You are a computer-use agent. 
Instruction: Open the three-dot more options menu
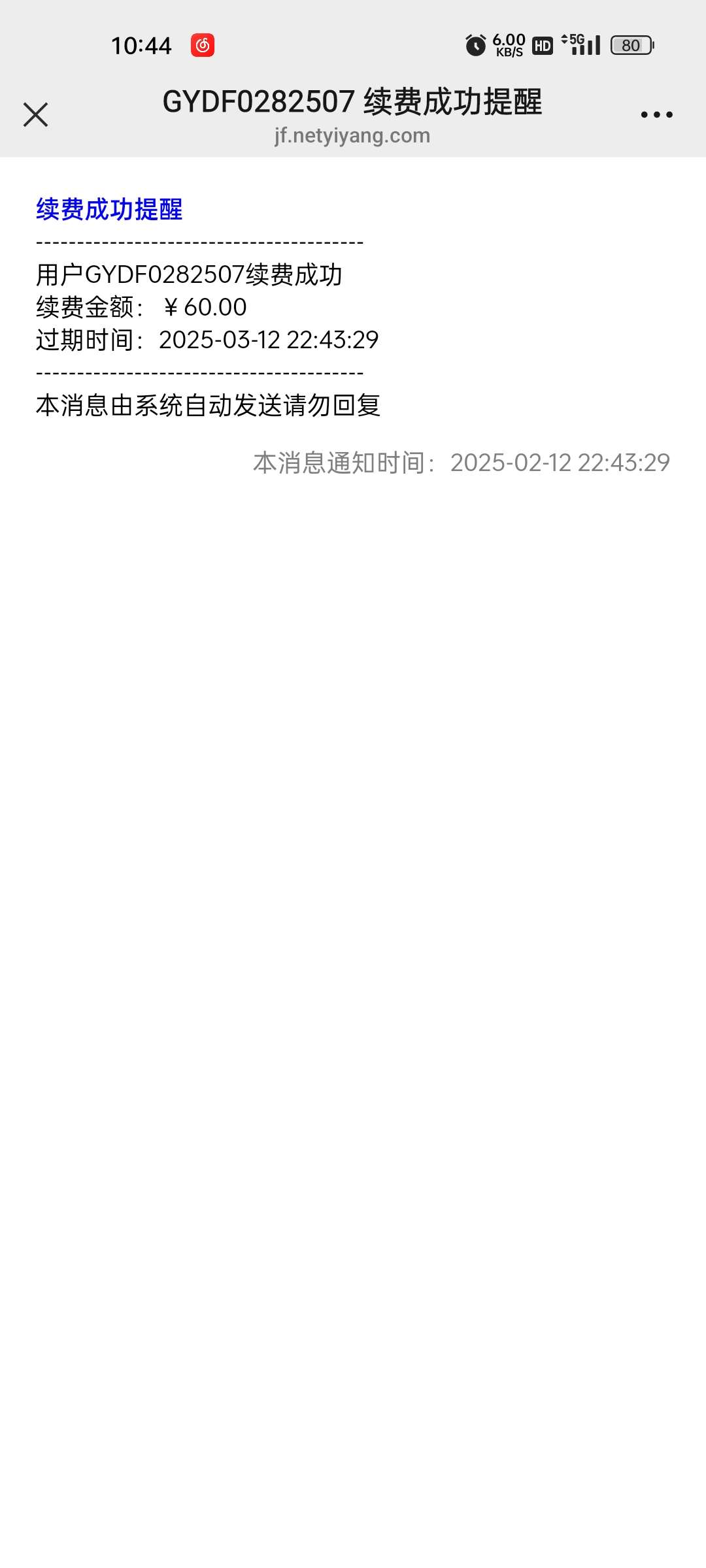tap(656, 115)
